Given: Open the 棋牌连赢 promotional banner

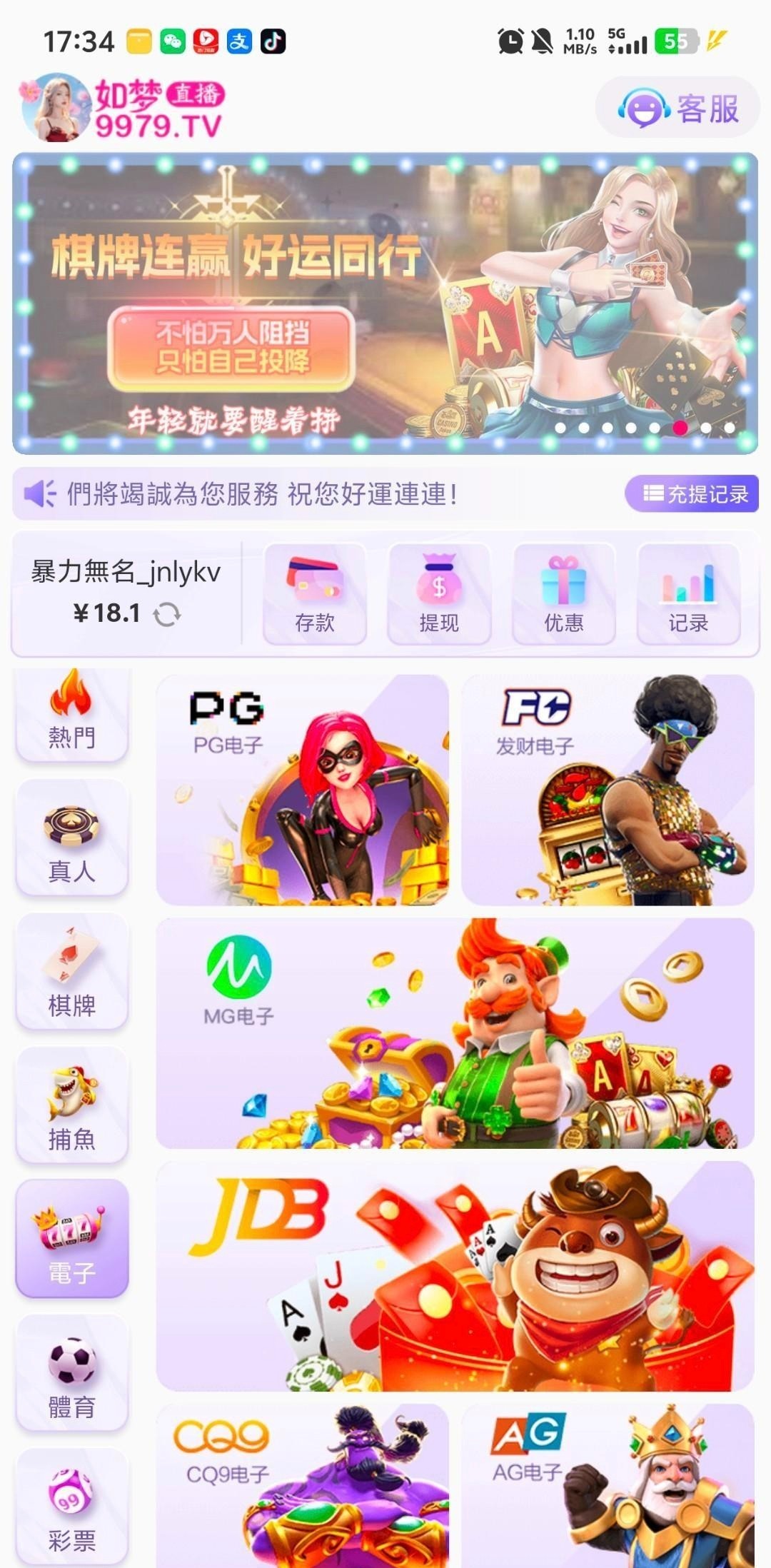Looking at the screenshot, I should (x=385, y=303).
